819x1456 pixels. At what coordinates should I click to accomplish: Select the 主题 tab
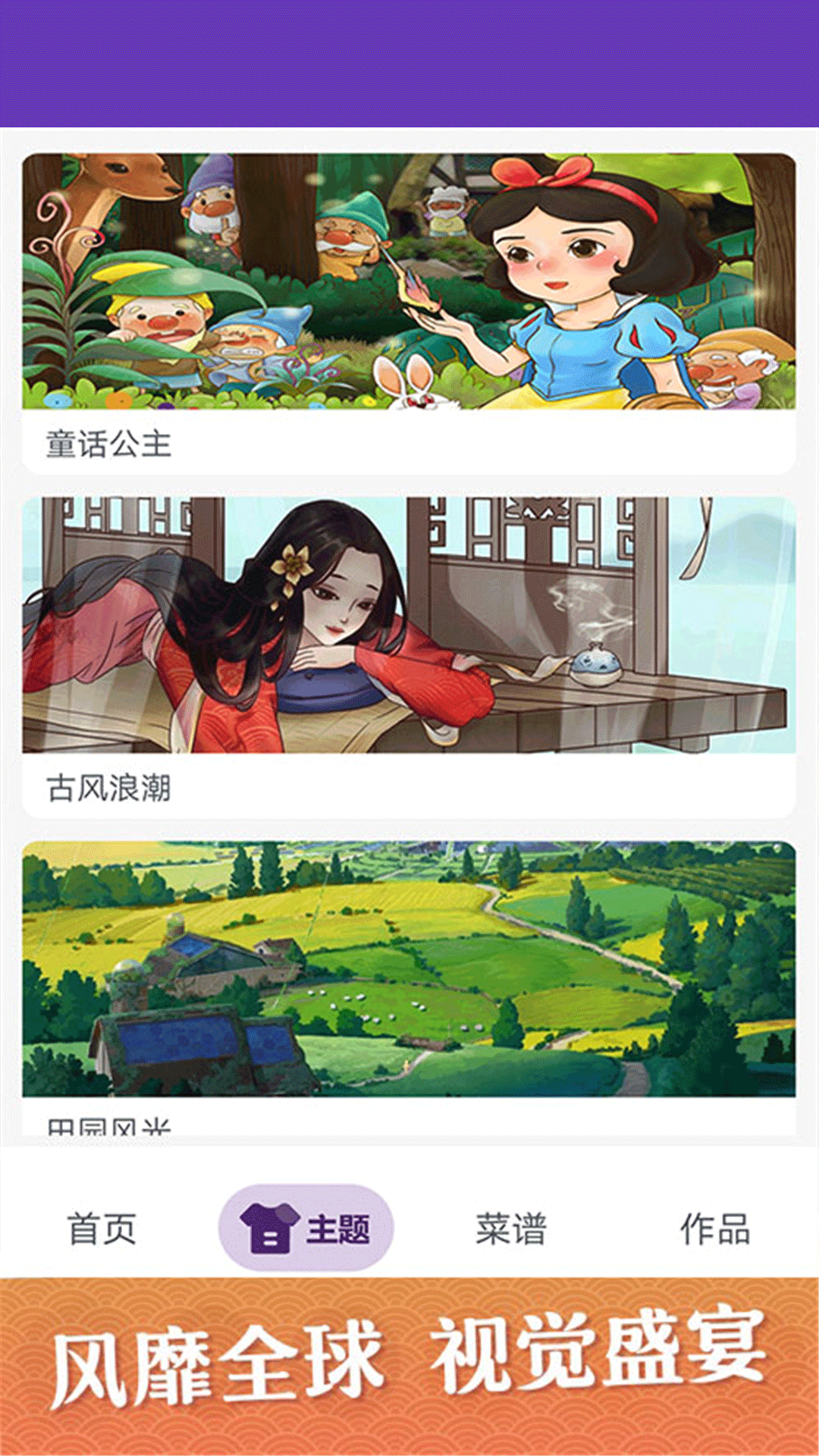[306, 1228]
